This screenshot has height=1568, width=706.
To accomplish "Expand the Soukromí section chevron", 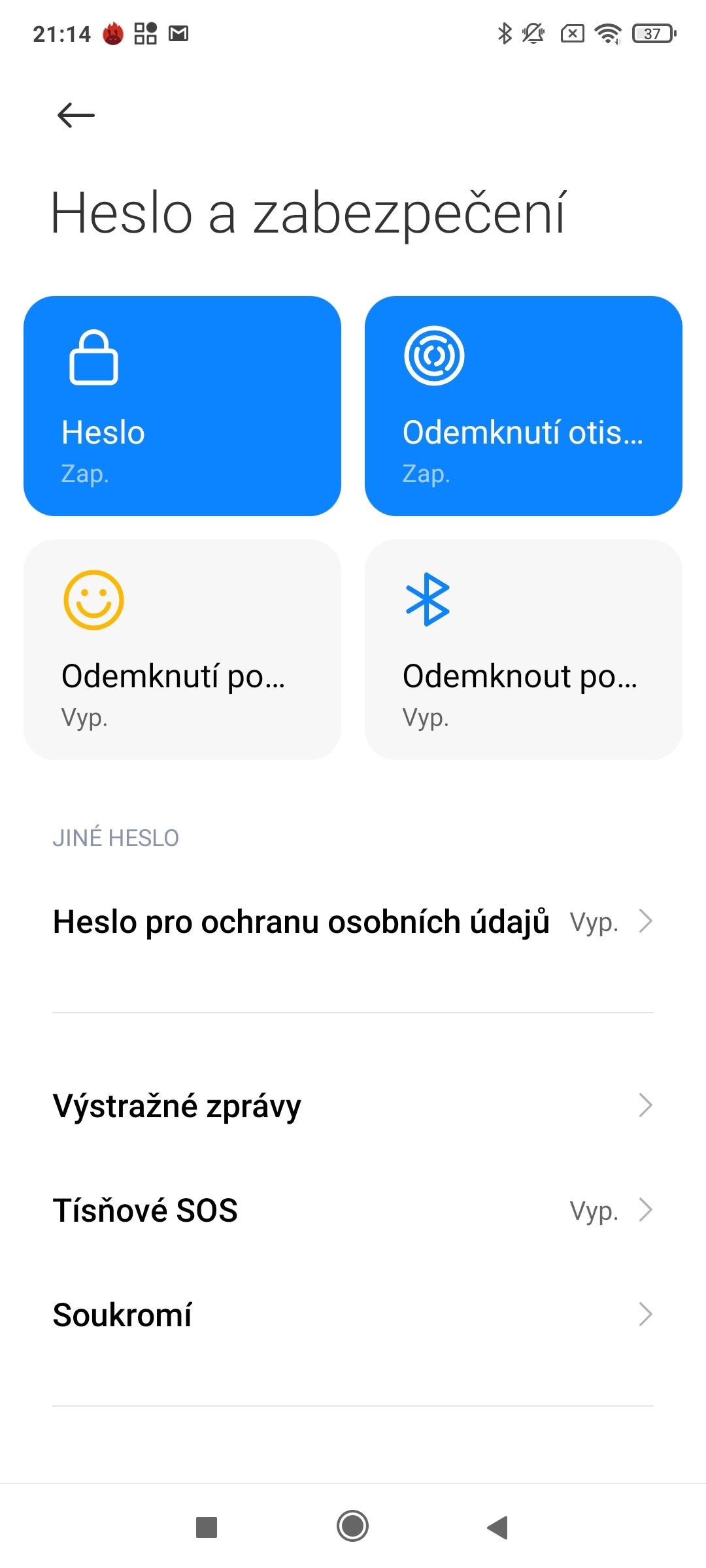I will 646,1313.
